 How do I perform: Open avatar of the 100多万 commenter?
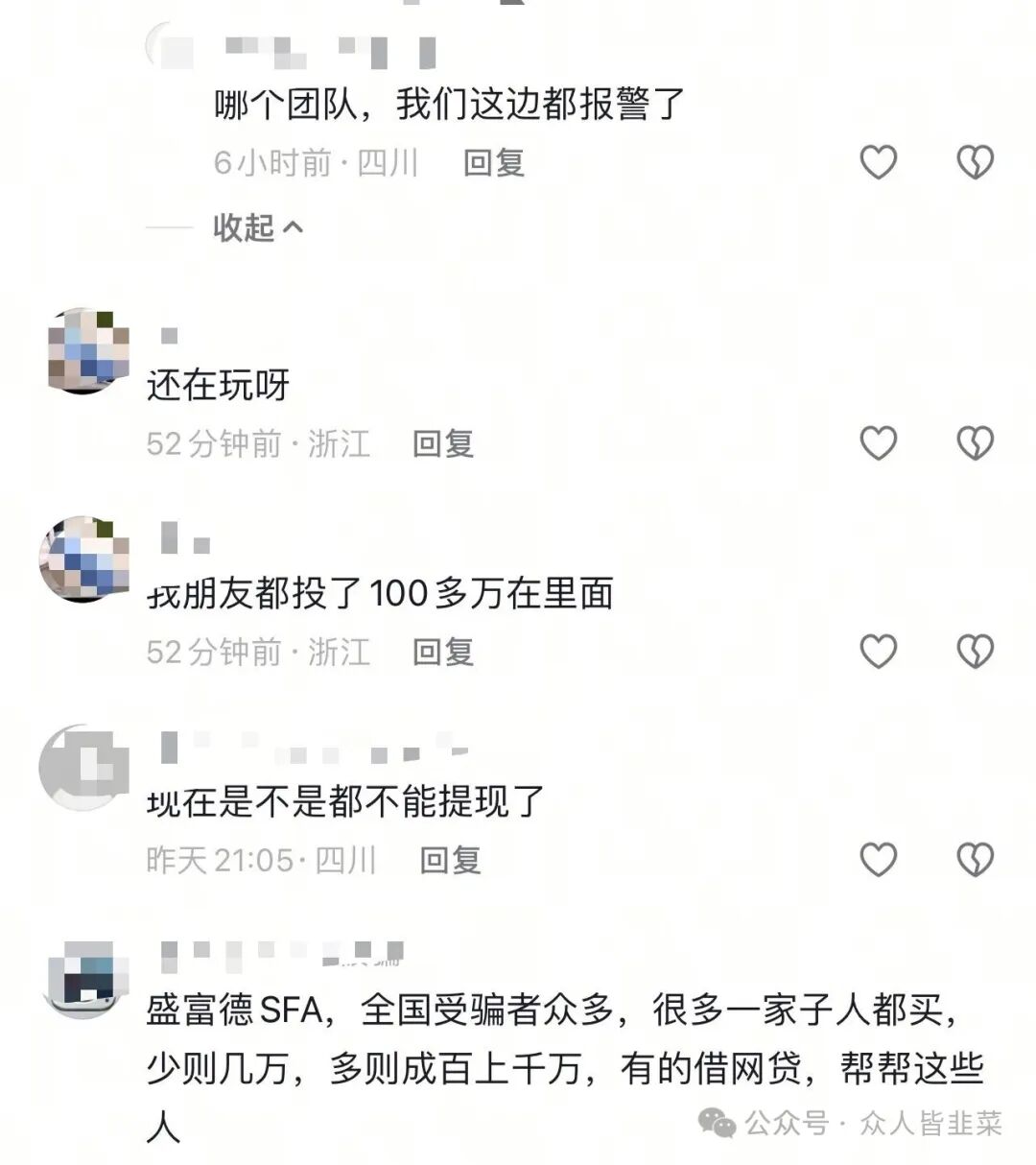[x=84, y=559]
